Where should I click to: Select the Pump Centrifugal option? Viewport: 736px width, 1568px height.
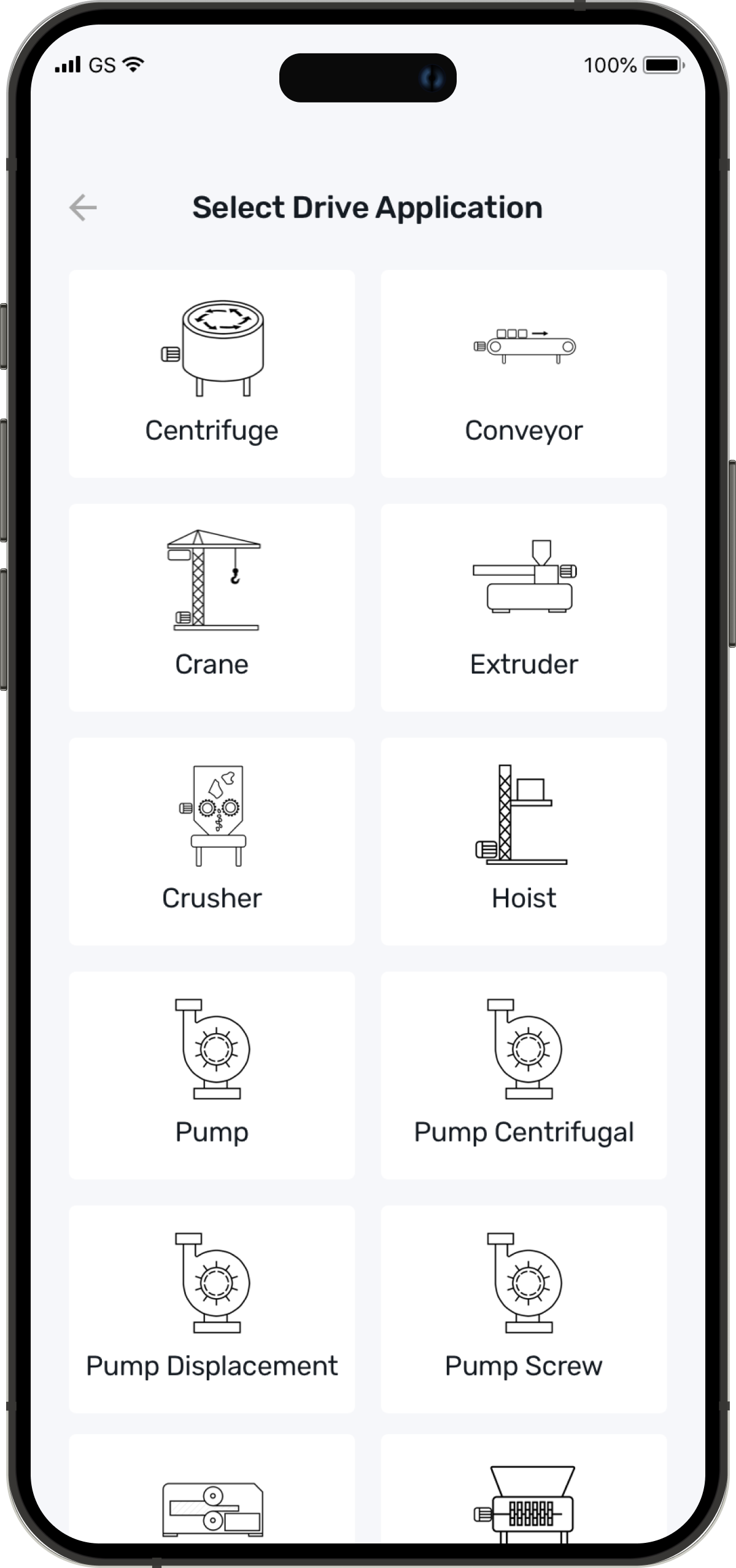(x=524, y=1075)
